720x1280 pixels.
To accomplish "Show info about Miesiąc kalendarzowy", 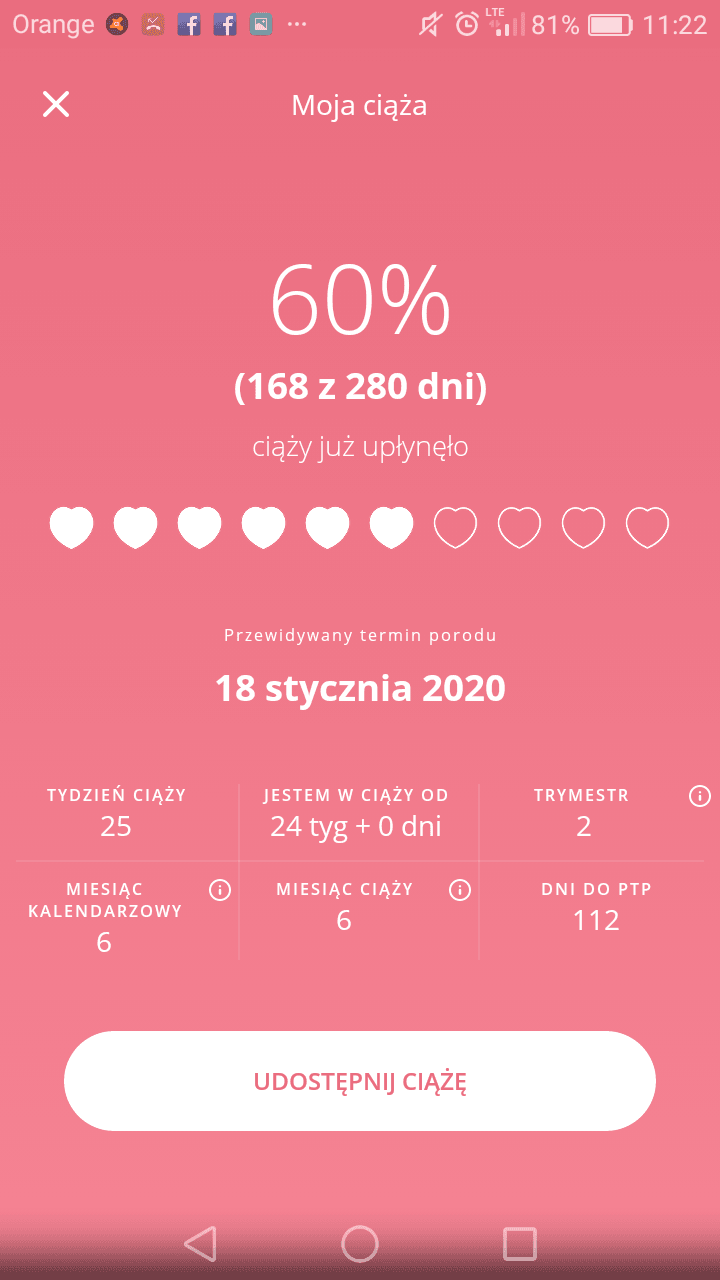I will click(x=220, y=890).
